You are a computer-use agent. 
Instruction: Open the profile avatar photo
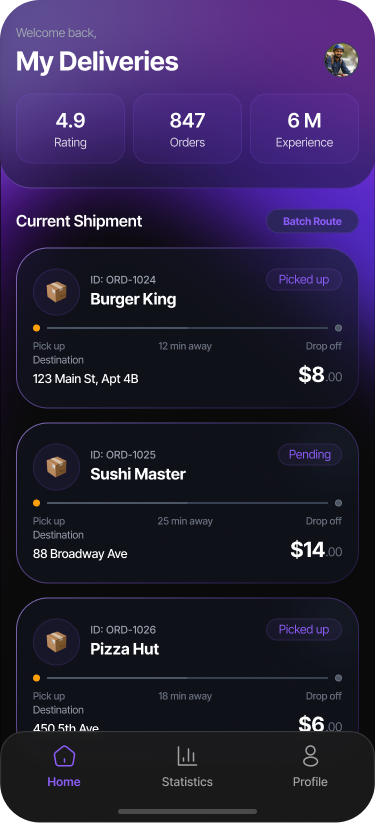pos(341,60)
